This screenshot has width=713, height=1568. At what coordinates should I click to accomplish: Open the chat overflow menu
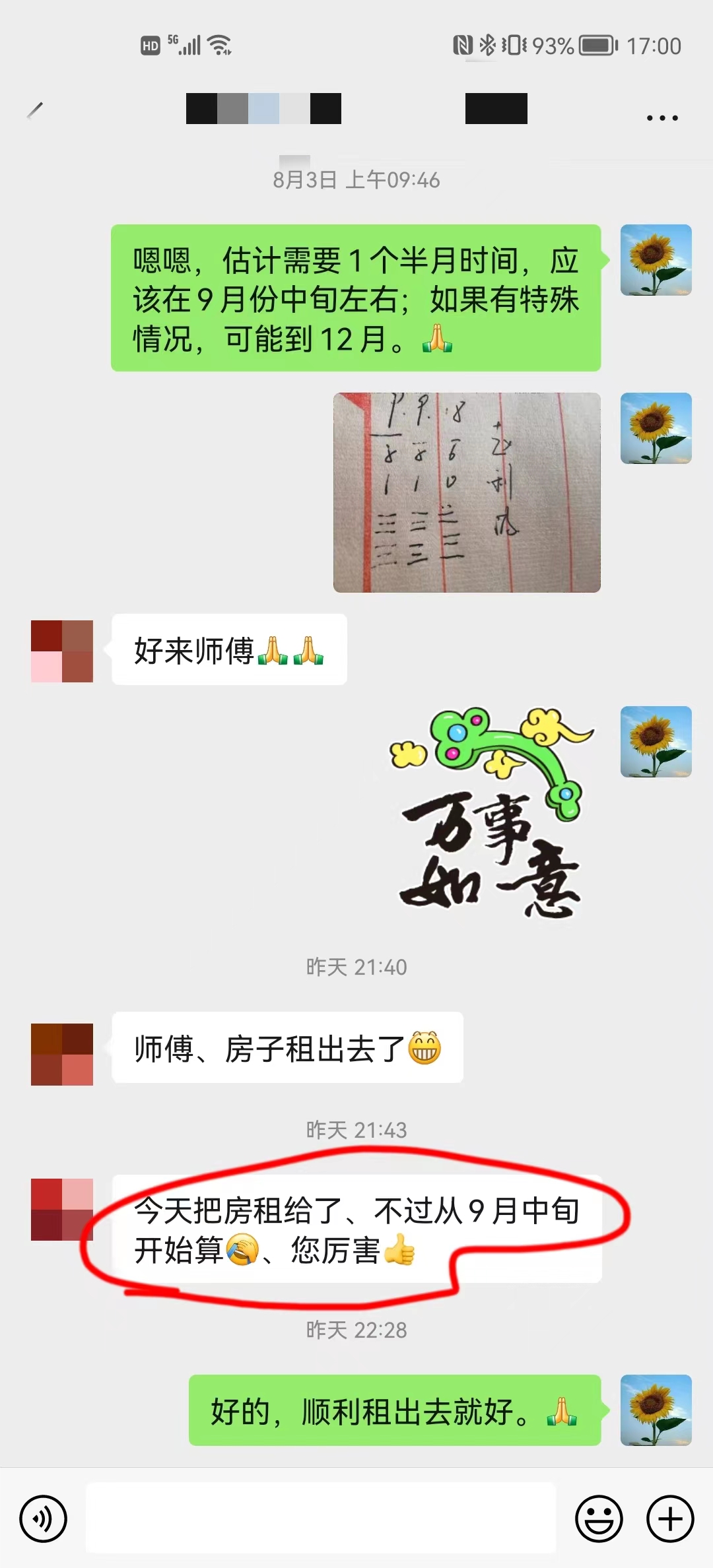coord(662,118)
